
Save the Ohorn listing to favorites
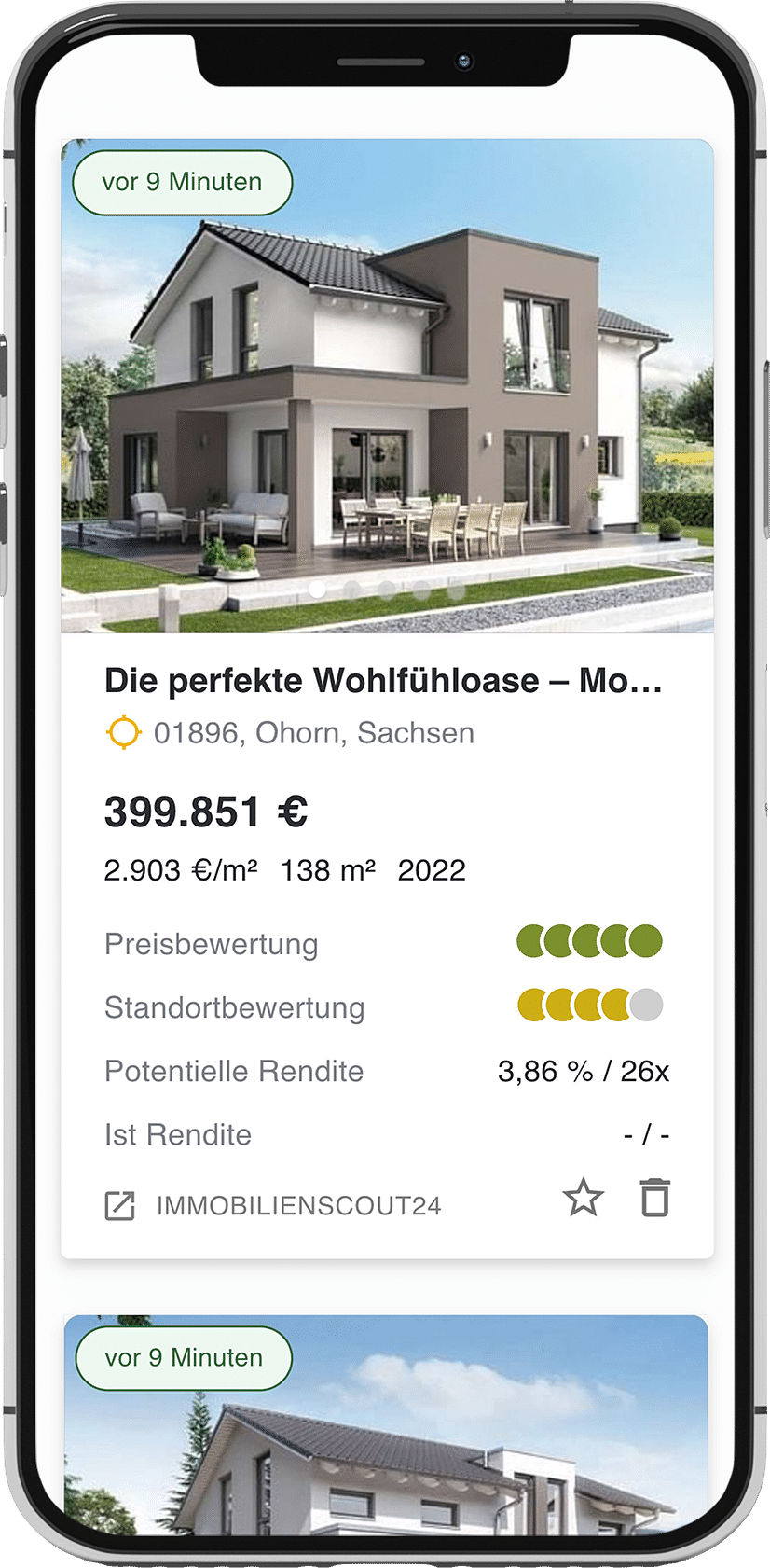click(583, 1198)
